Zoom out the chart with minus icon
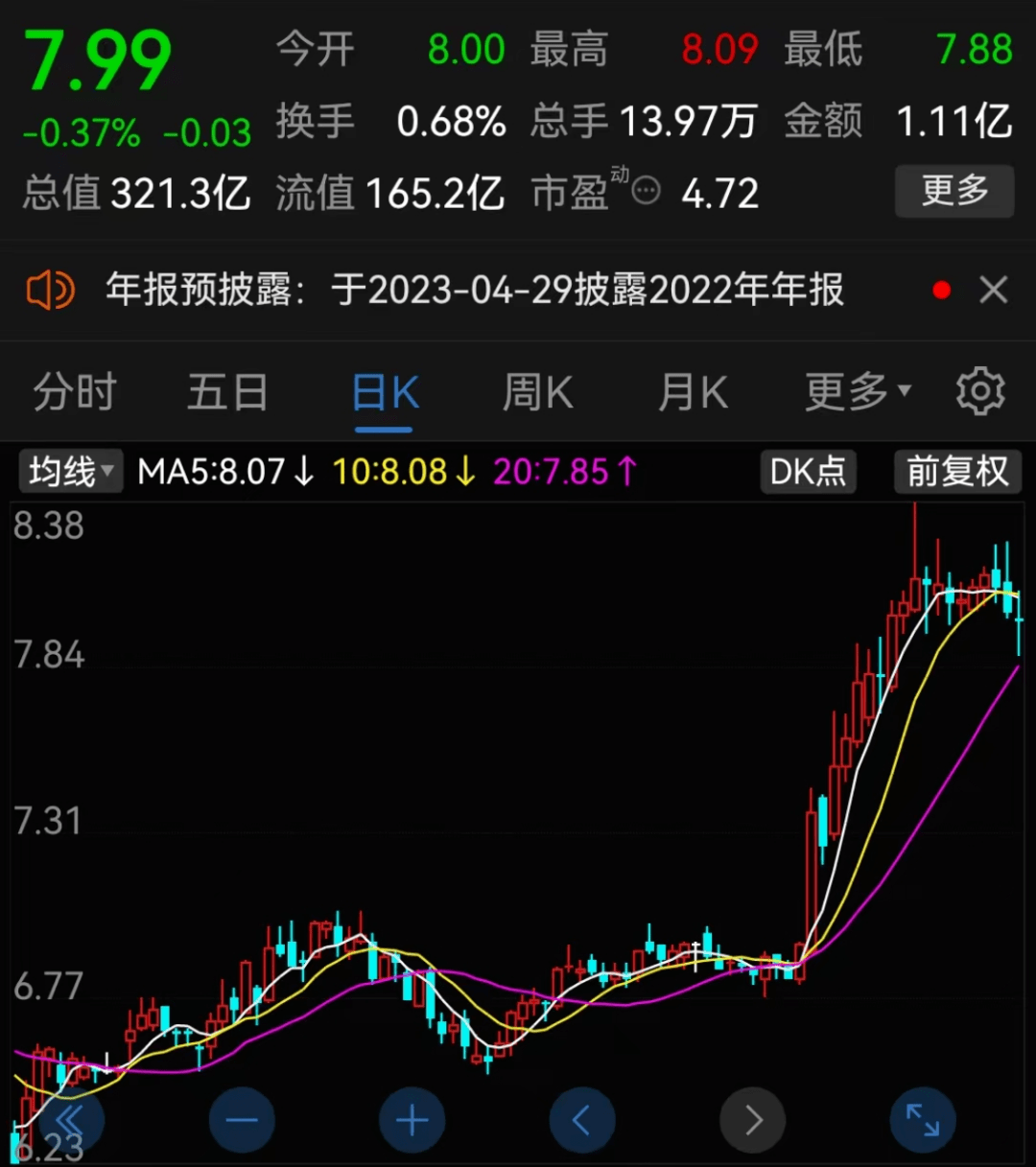Image resolution: width=1036 pixels, height=1167 pixels. pos(242,1120)
